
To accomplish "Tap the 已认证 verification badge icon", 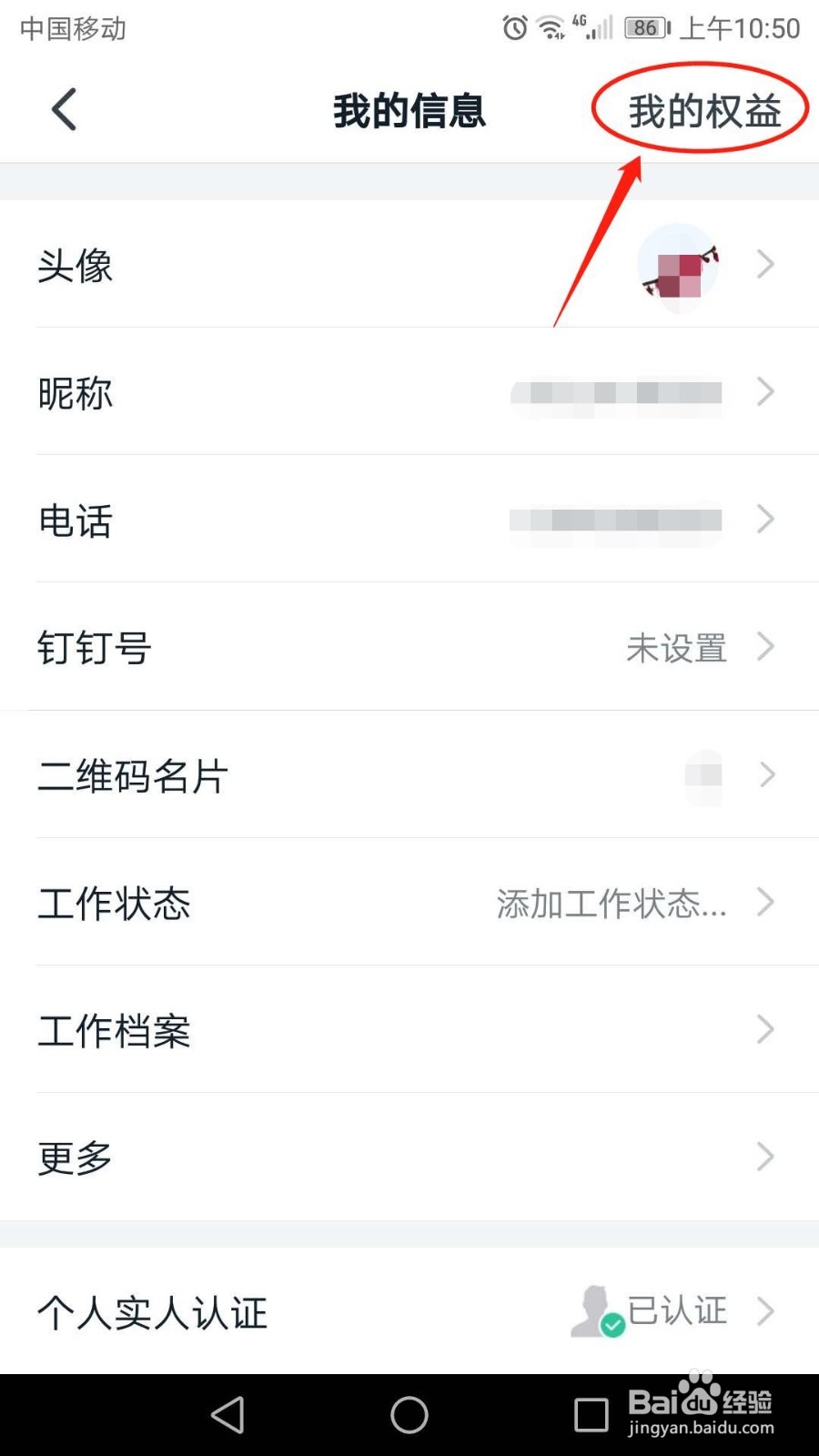I will tap(598, 1311).
